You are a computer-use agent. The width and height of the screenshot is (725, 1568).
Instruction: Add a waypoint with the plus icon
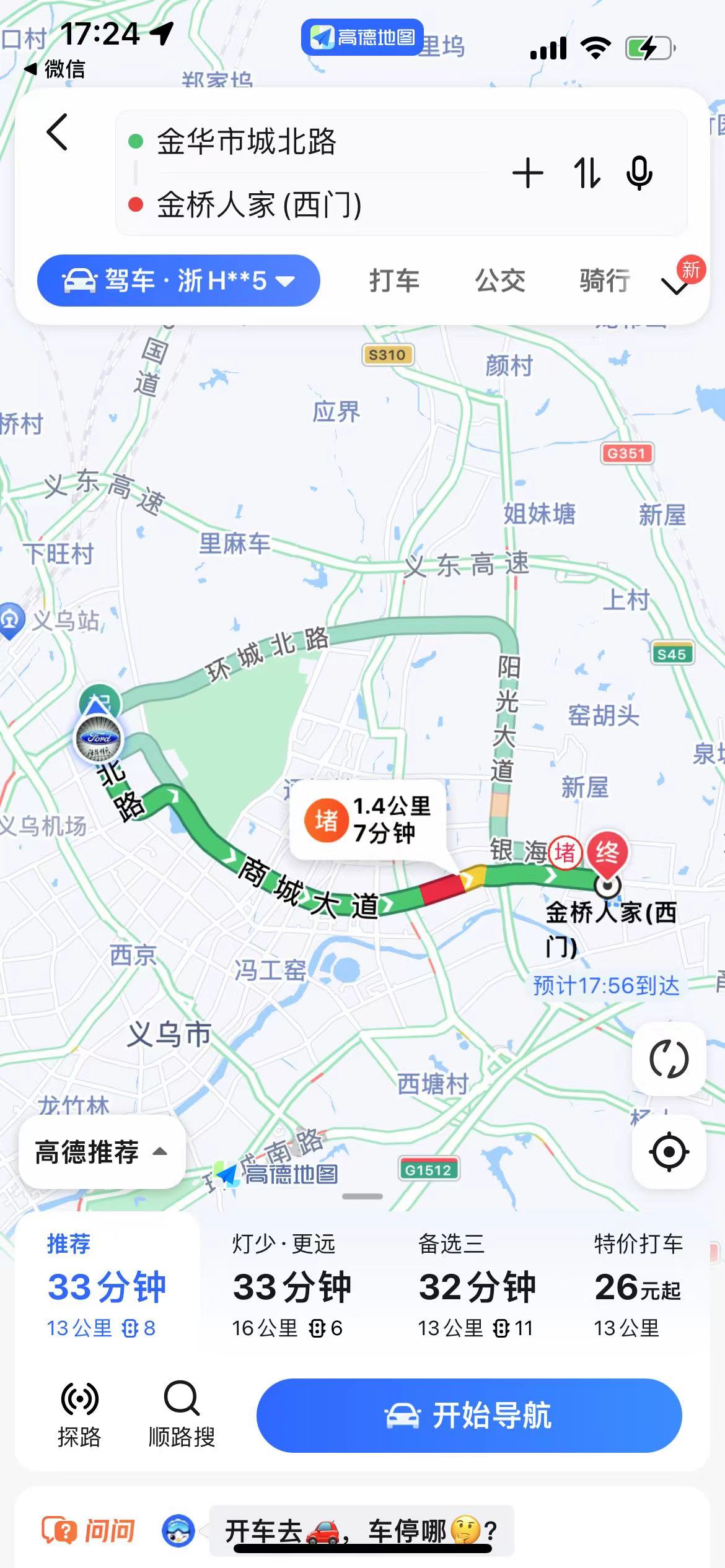[528, 173]
